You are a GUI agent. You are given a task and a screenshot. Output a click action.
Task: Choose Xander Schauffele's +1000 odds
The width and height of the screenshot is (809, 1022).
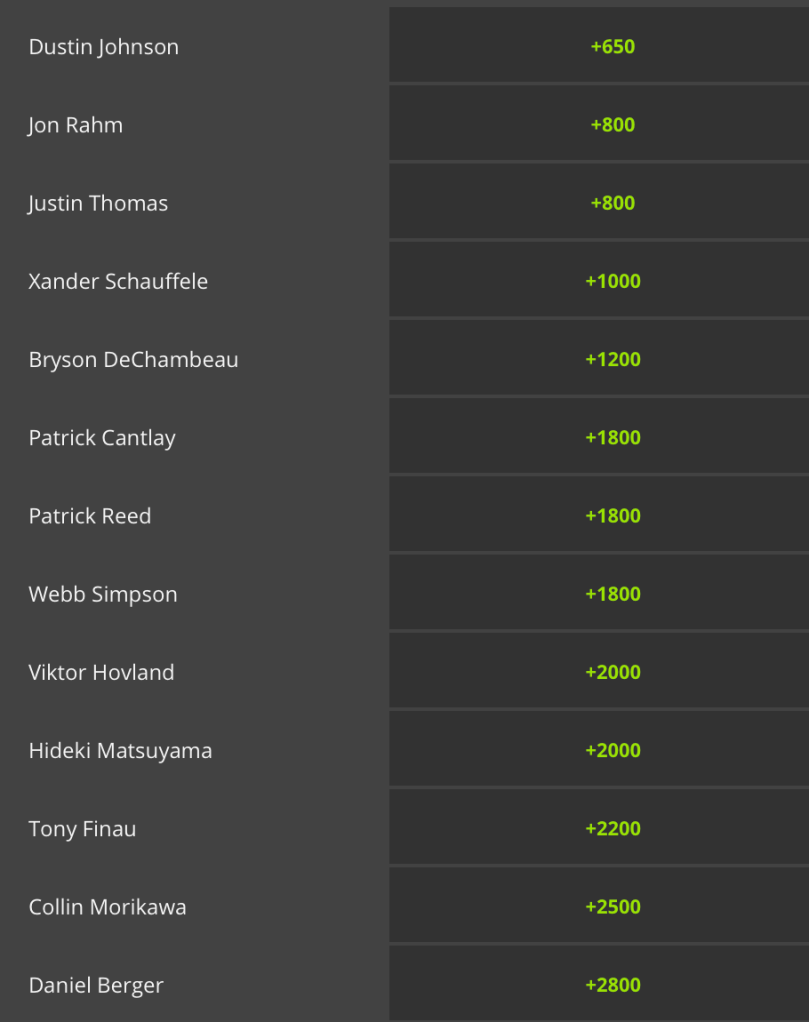tap(612, 281)
